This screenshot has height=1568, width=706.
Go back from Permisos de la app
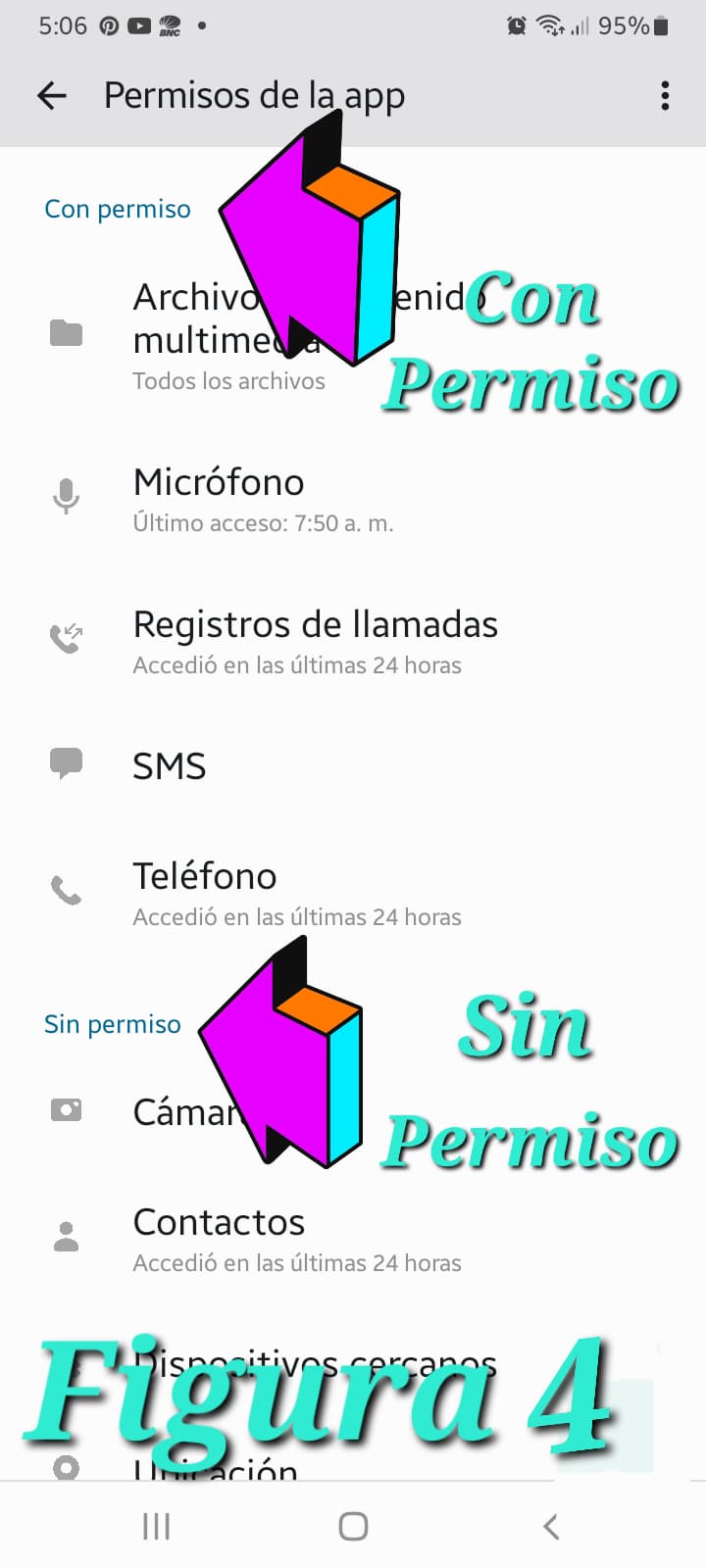(52, 95)
